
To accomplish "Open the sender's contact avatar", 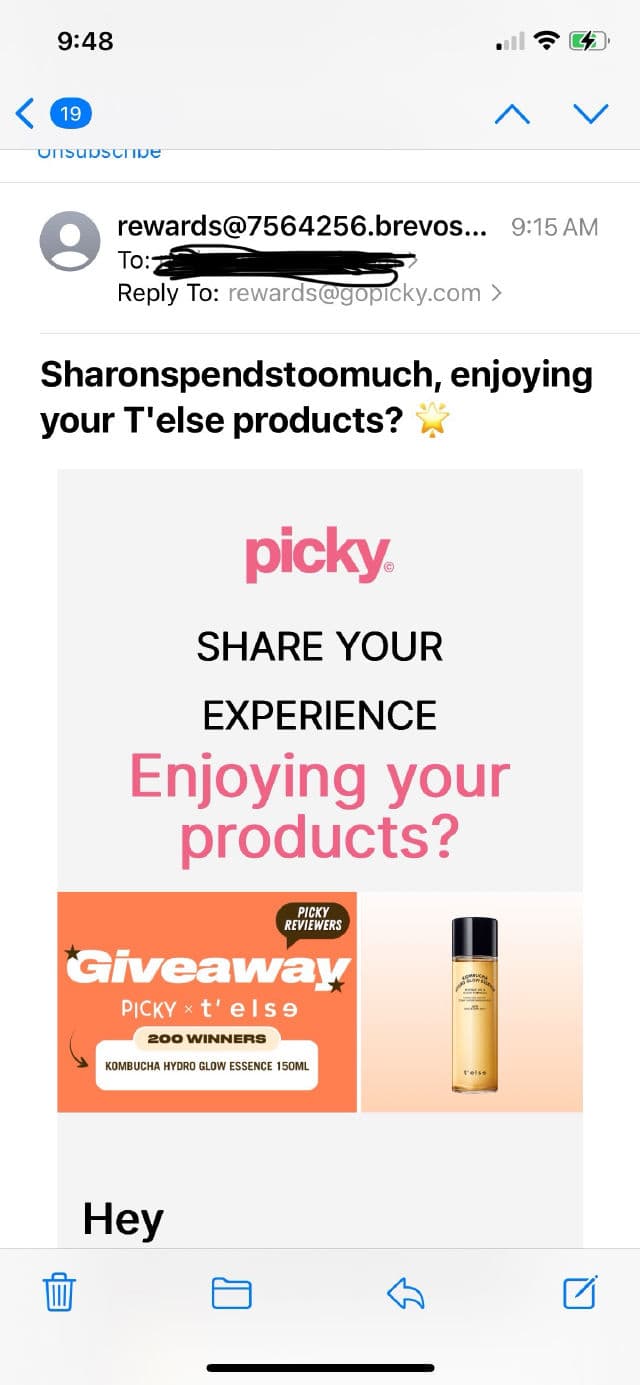I will (x=69, y=241).
